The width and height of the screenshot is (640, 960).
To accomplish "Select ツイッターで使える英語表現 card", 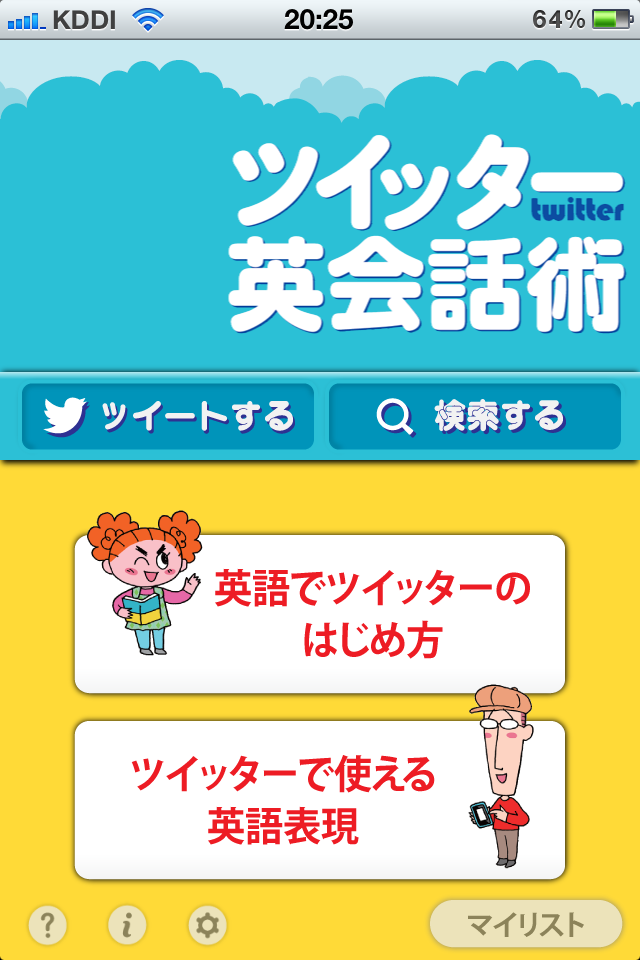I will [320, 800].
